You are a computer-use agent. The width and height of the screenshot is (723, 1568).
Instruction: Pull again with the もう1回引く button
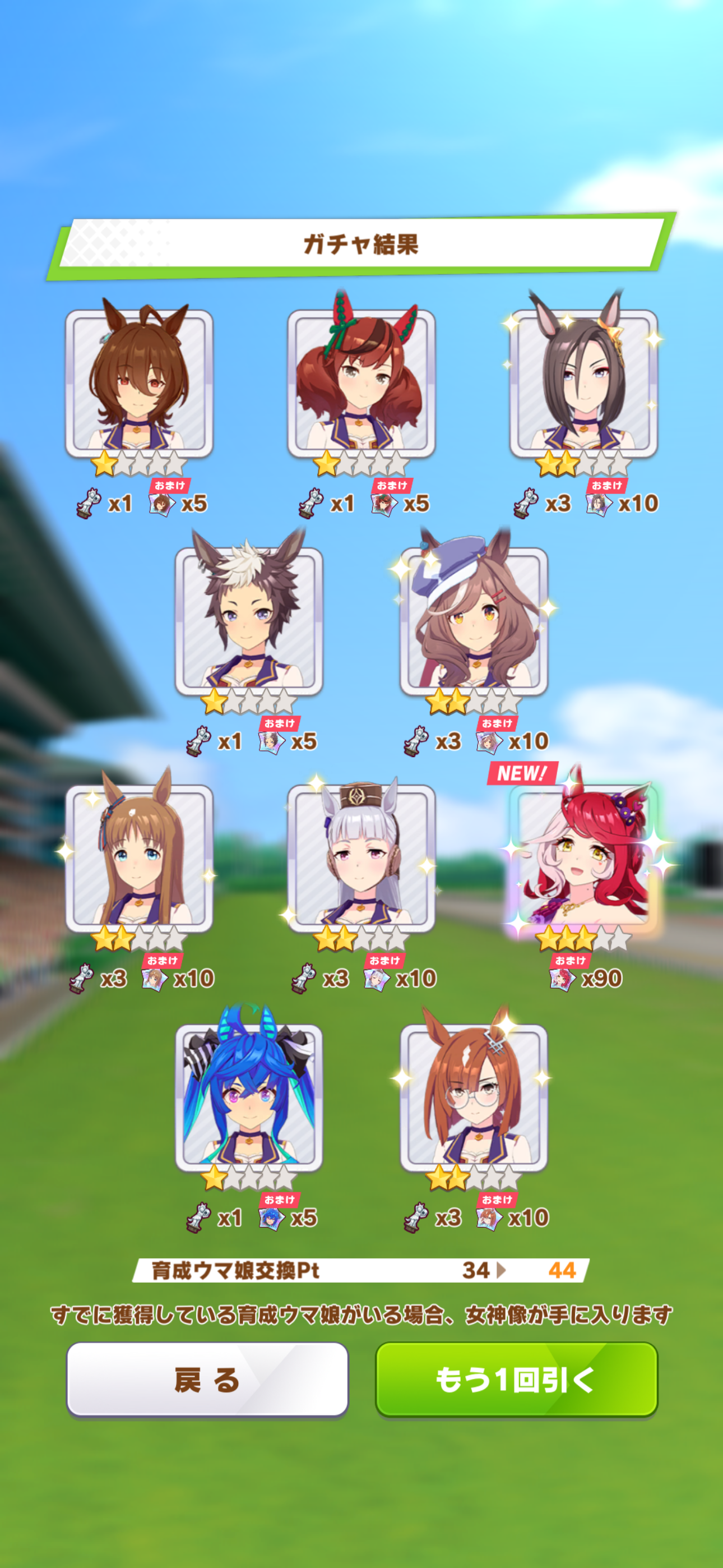coord(516,1380)
